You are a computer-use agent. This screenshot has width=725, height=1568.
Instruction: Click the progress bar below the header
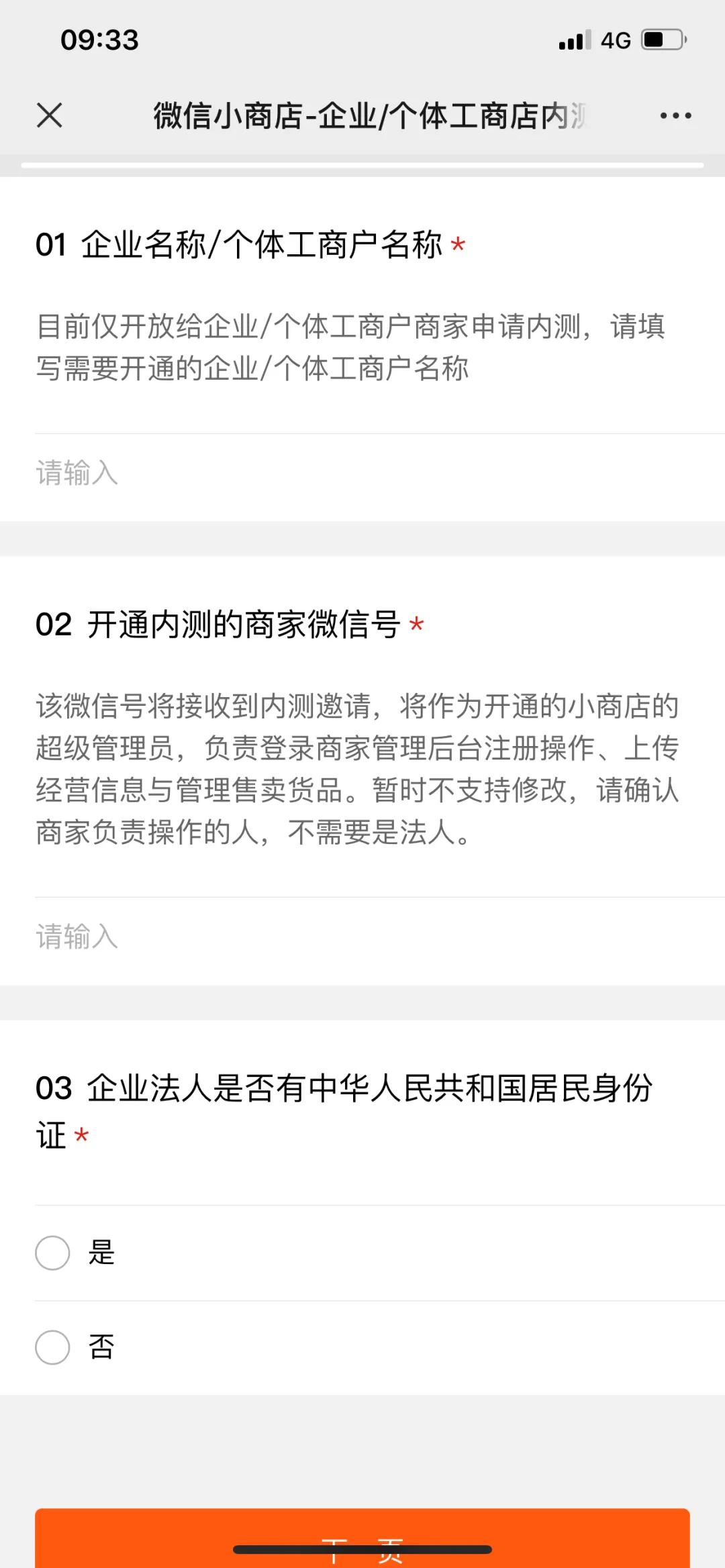coord(362,163)
